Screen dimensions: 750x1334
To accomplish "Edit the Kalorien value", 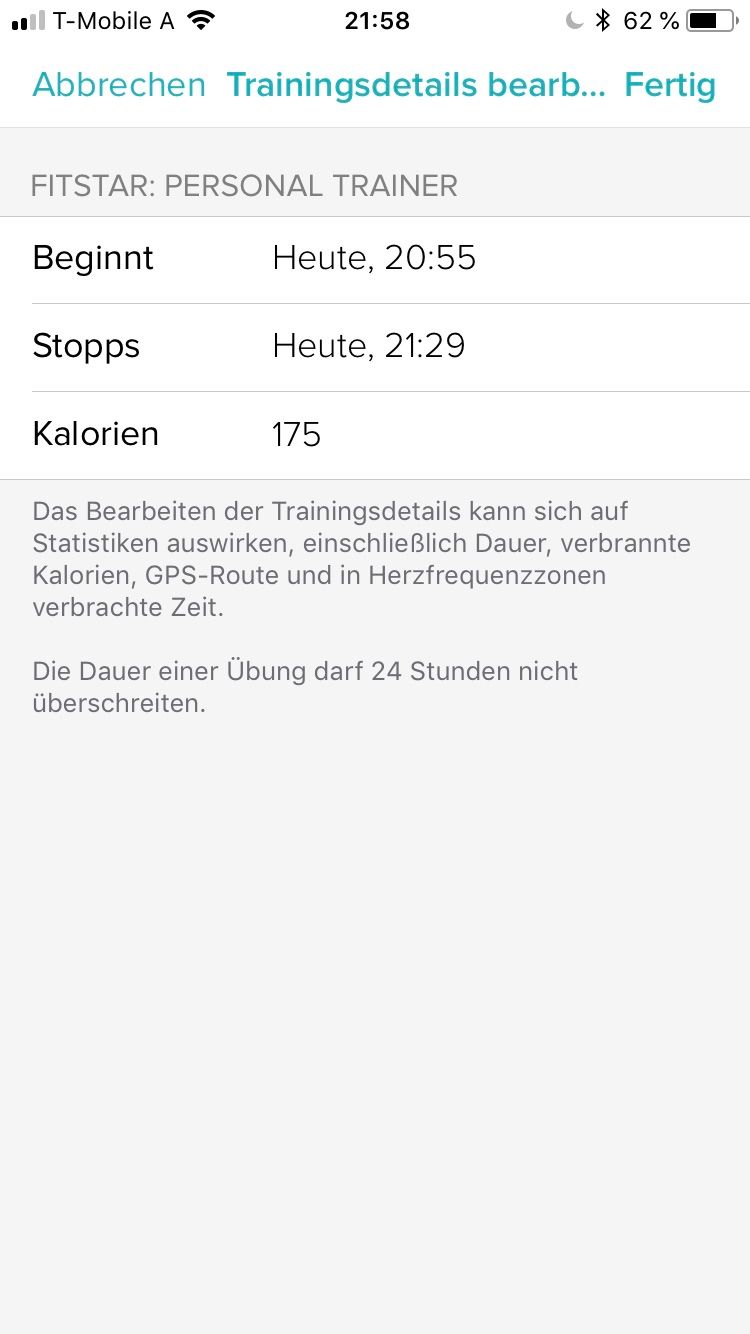I will [x=297, y=435].
